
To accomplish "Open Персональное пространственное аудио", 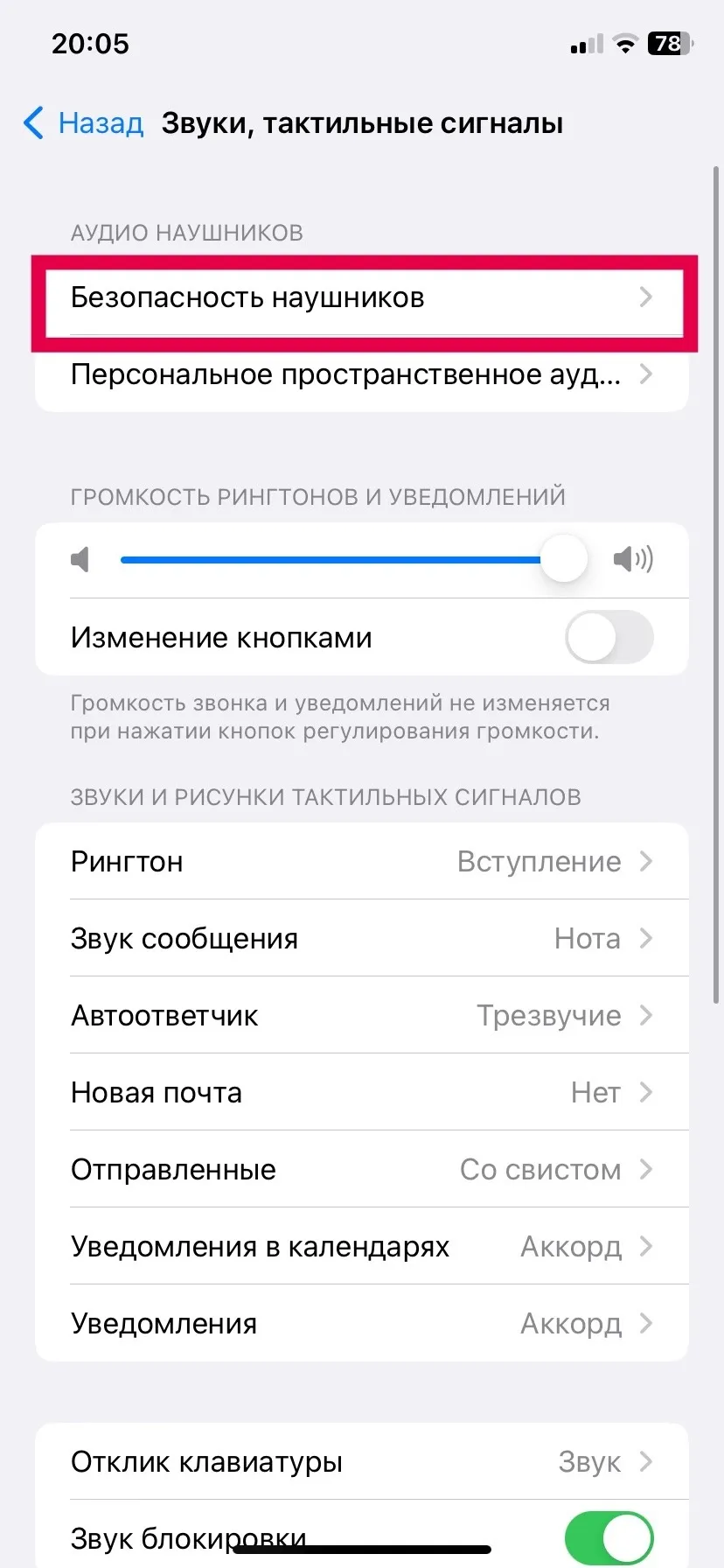I will pos(362,374).
